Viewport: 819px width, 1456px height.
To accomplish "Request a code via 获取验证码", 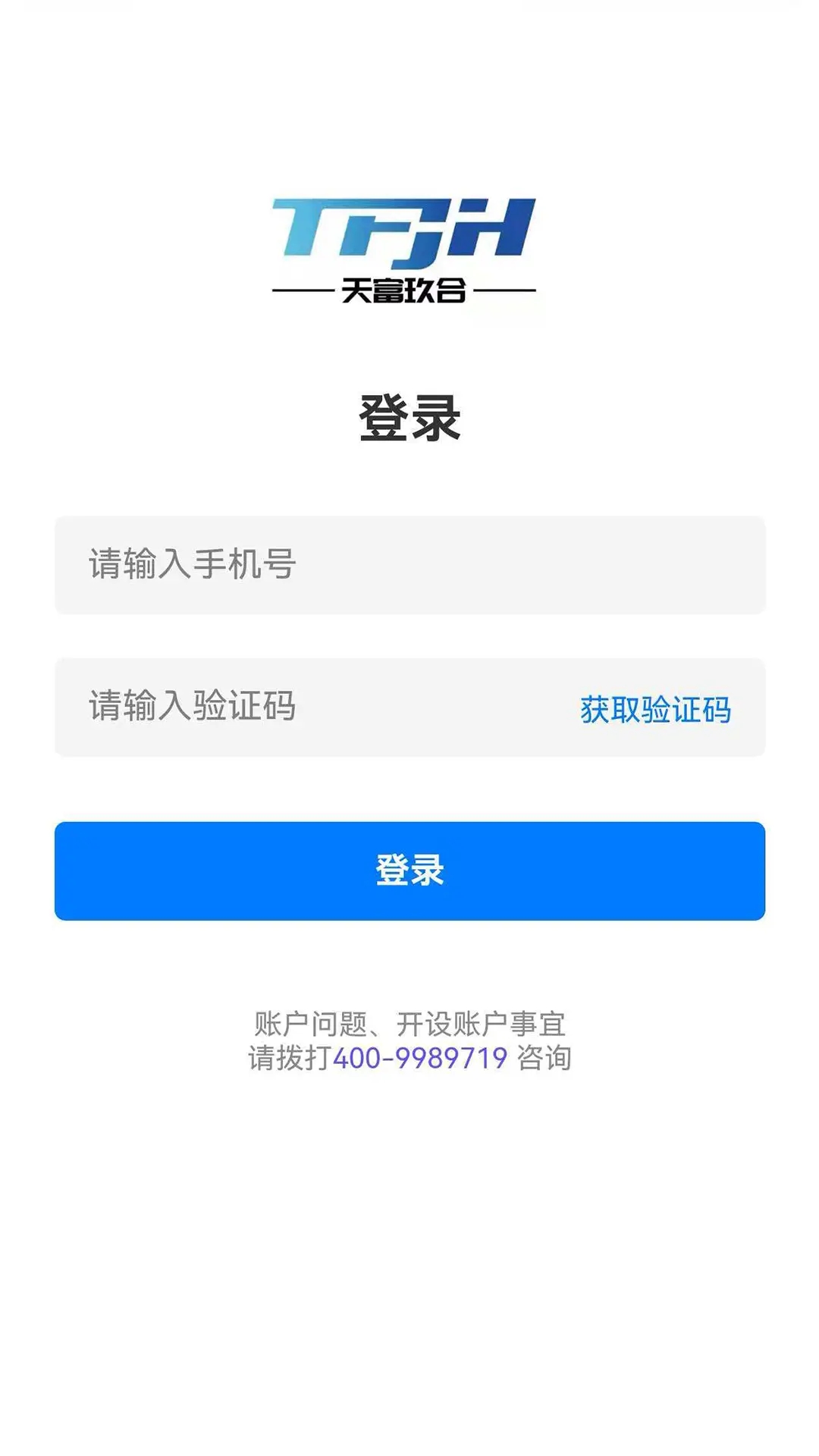I will click(x=655, y=710).
